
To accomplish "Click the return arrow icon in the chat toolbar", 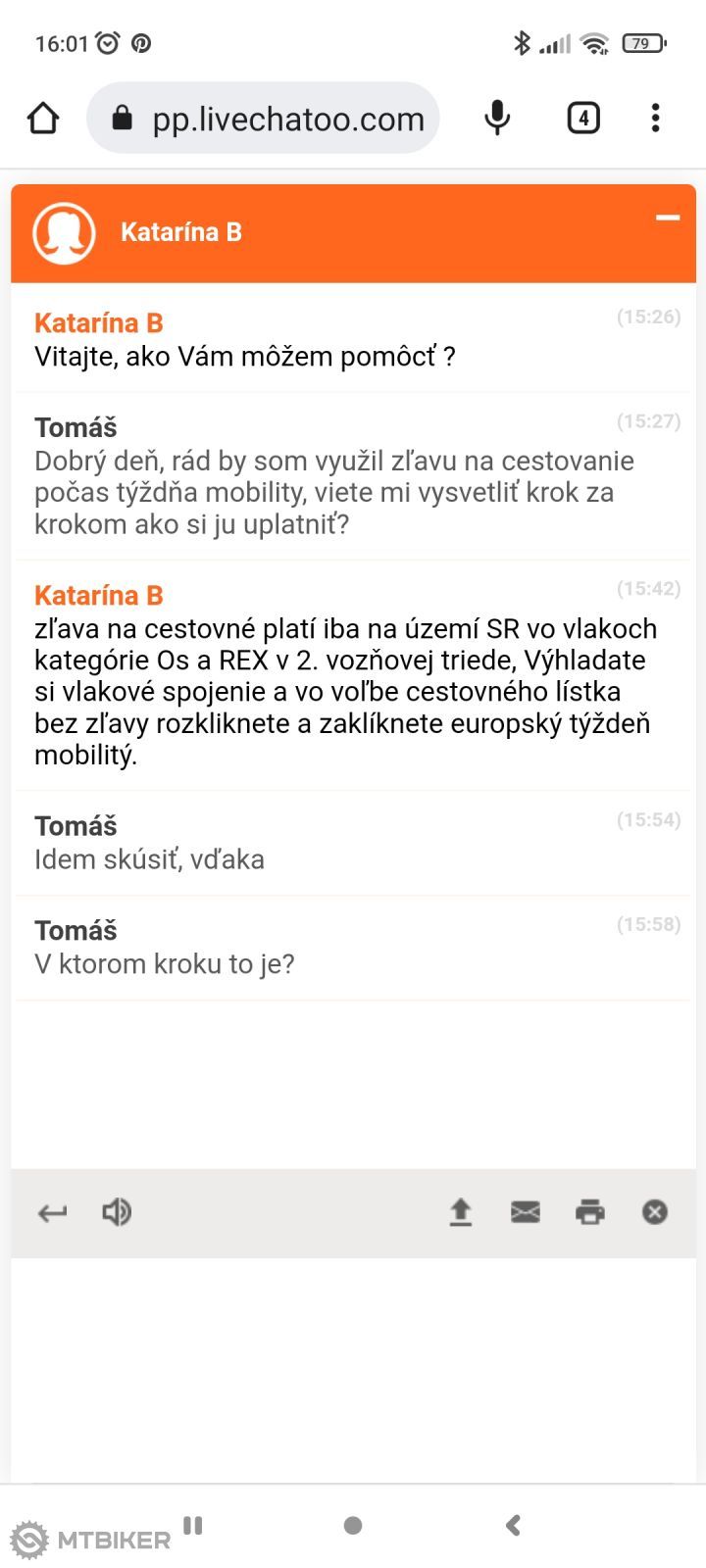I will (52, 1212).
